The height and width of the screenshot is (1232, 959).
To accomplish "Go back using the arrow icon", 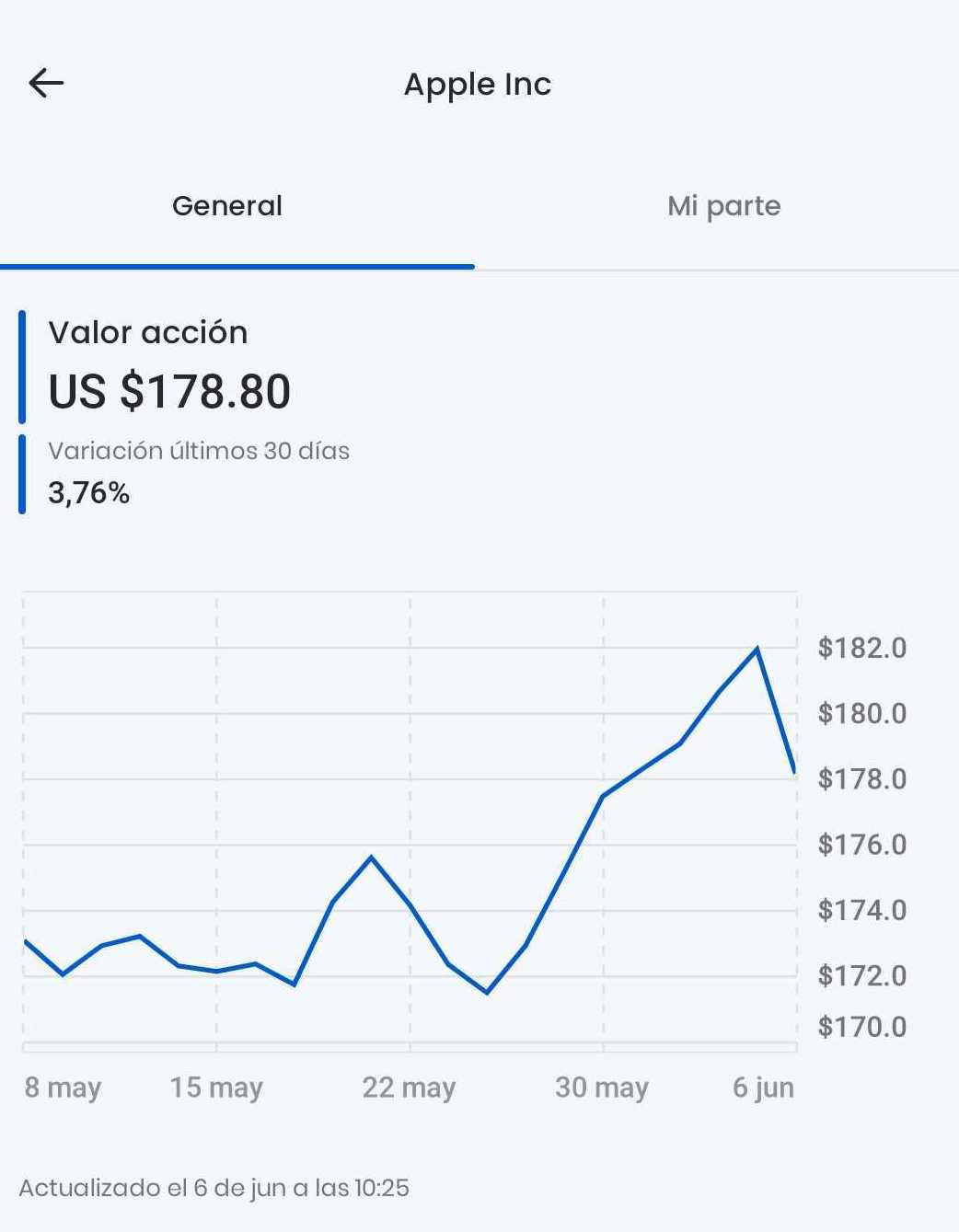I will [x=46, y=84].
